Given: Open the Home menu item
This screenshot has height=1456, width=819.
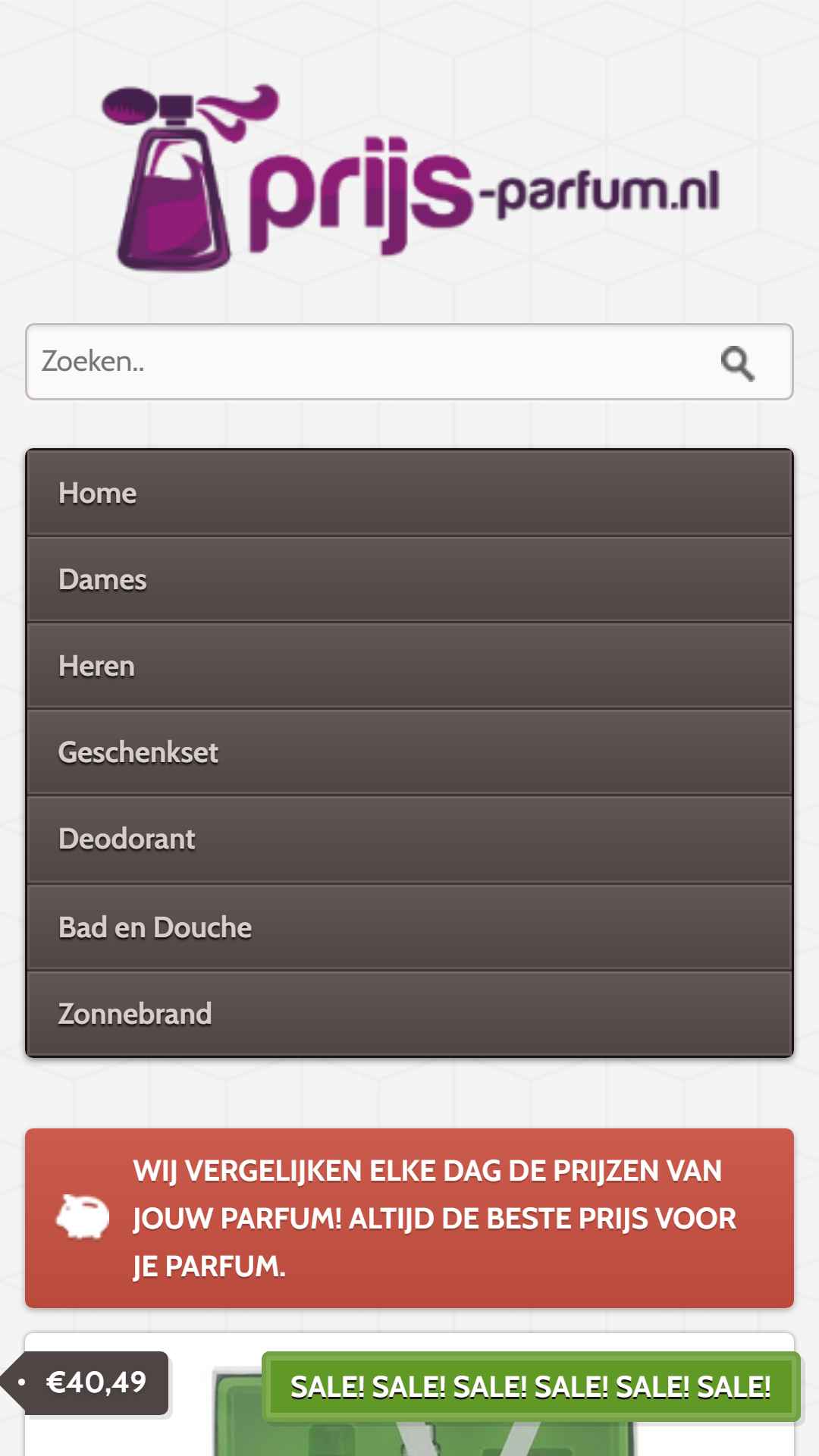Looking at the screenshot, I should (x=409, y=493).
